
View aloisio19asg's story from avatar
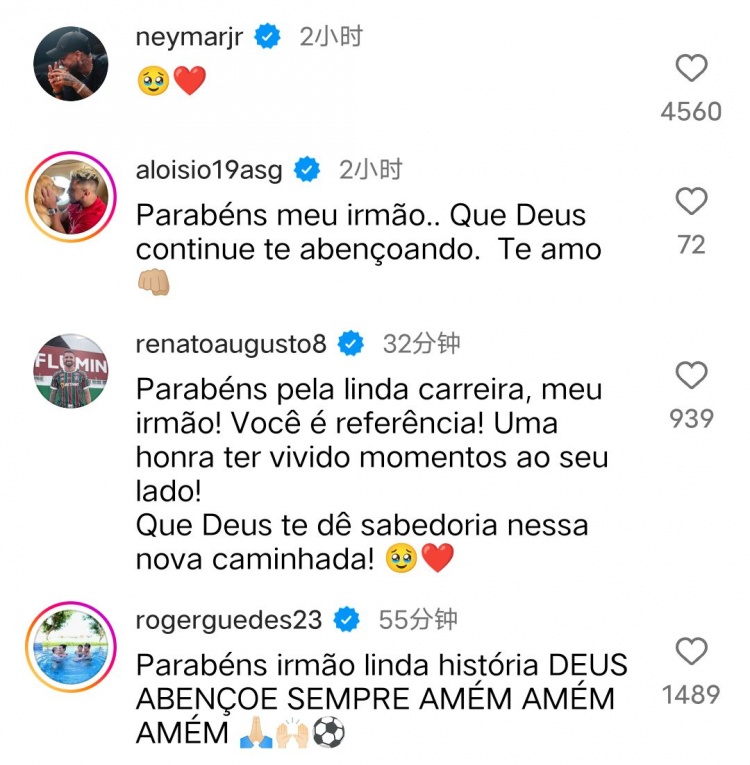click(70, 197)
